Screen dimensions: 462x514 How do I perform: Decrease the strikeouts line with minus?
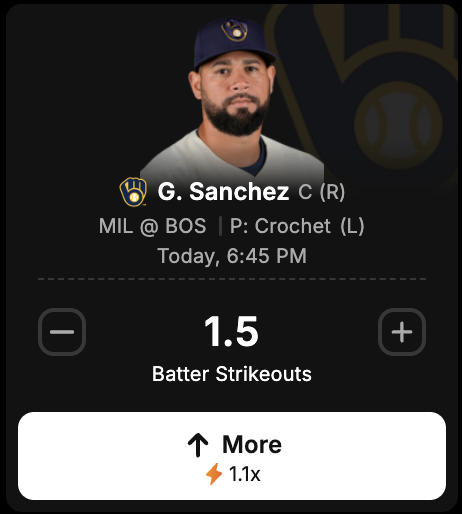[x=62, y=332]
